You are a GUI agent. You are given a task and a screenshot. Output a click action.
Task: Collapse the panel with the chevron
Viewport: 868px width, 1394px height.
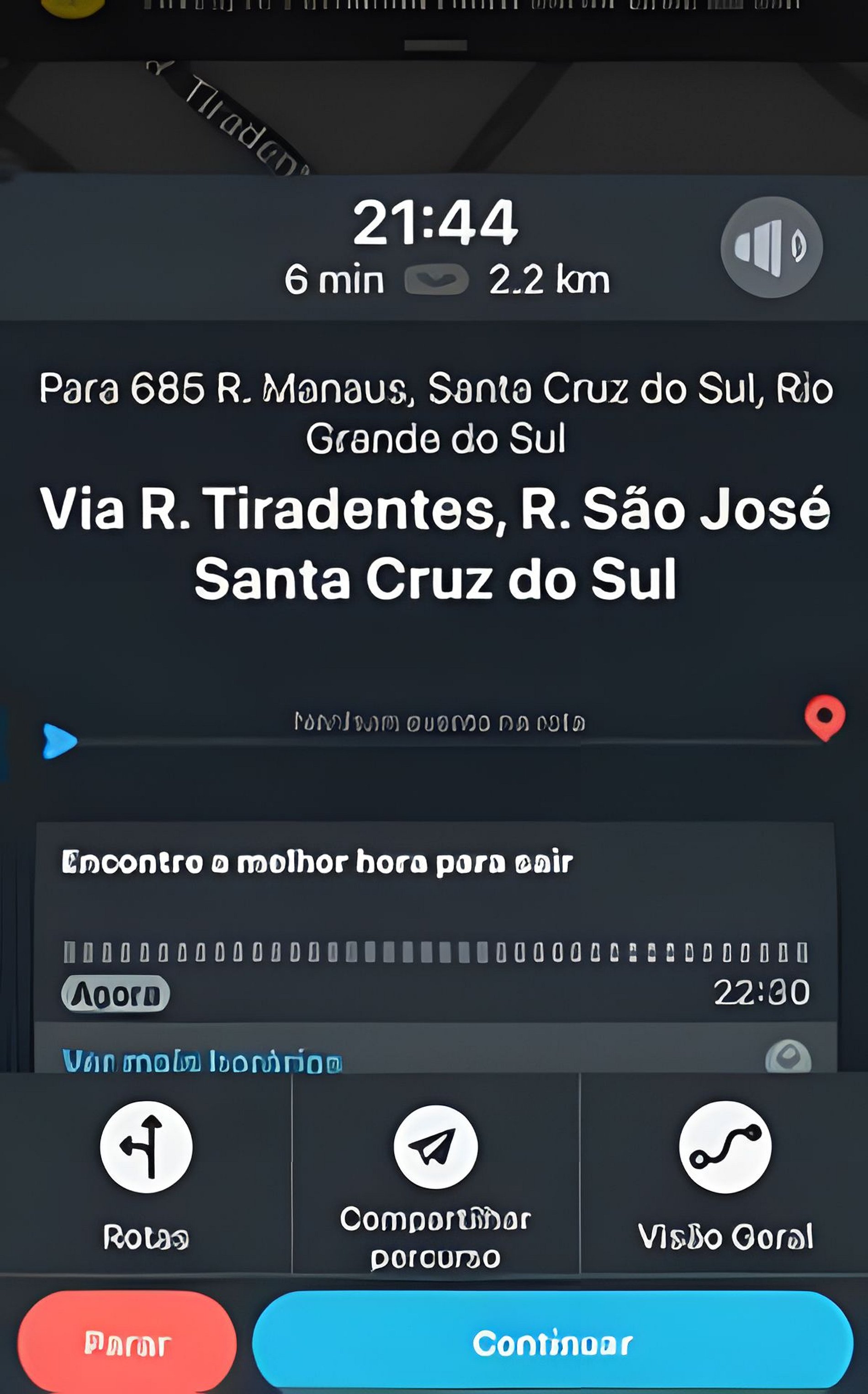(436, 280)
